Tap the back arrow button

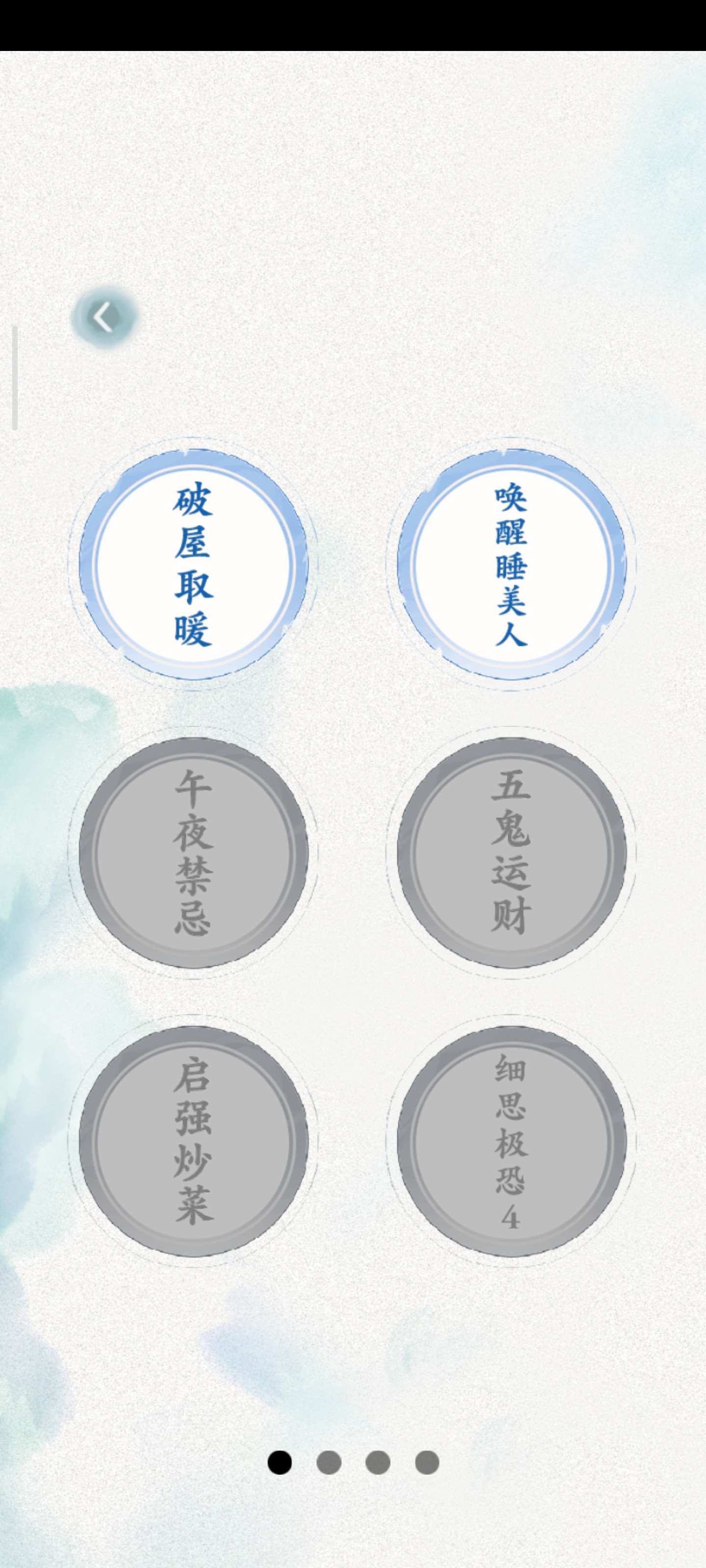(x=104, y=317)
